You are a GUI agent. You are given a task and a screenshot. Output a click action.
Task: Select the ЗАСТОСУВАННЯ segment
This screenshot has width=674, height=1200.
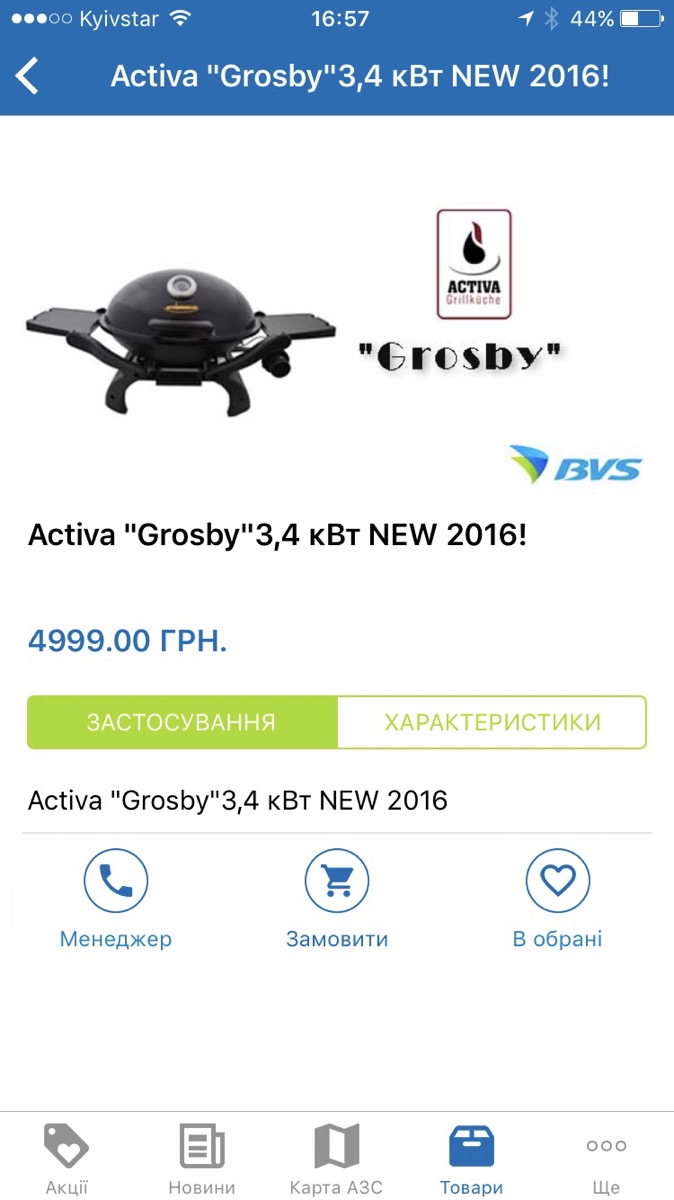tap(181, 722)
